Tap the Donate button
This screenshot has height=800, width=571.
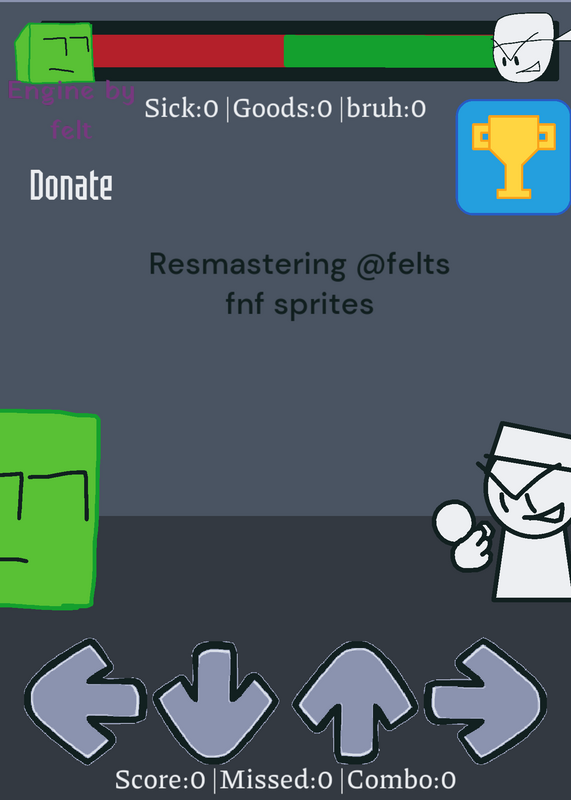click(x=71, y=185)
